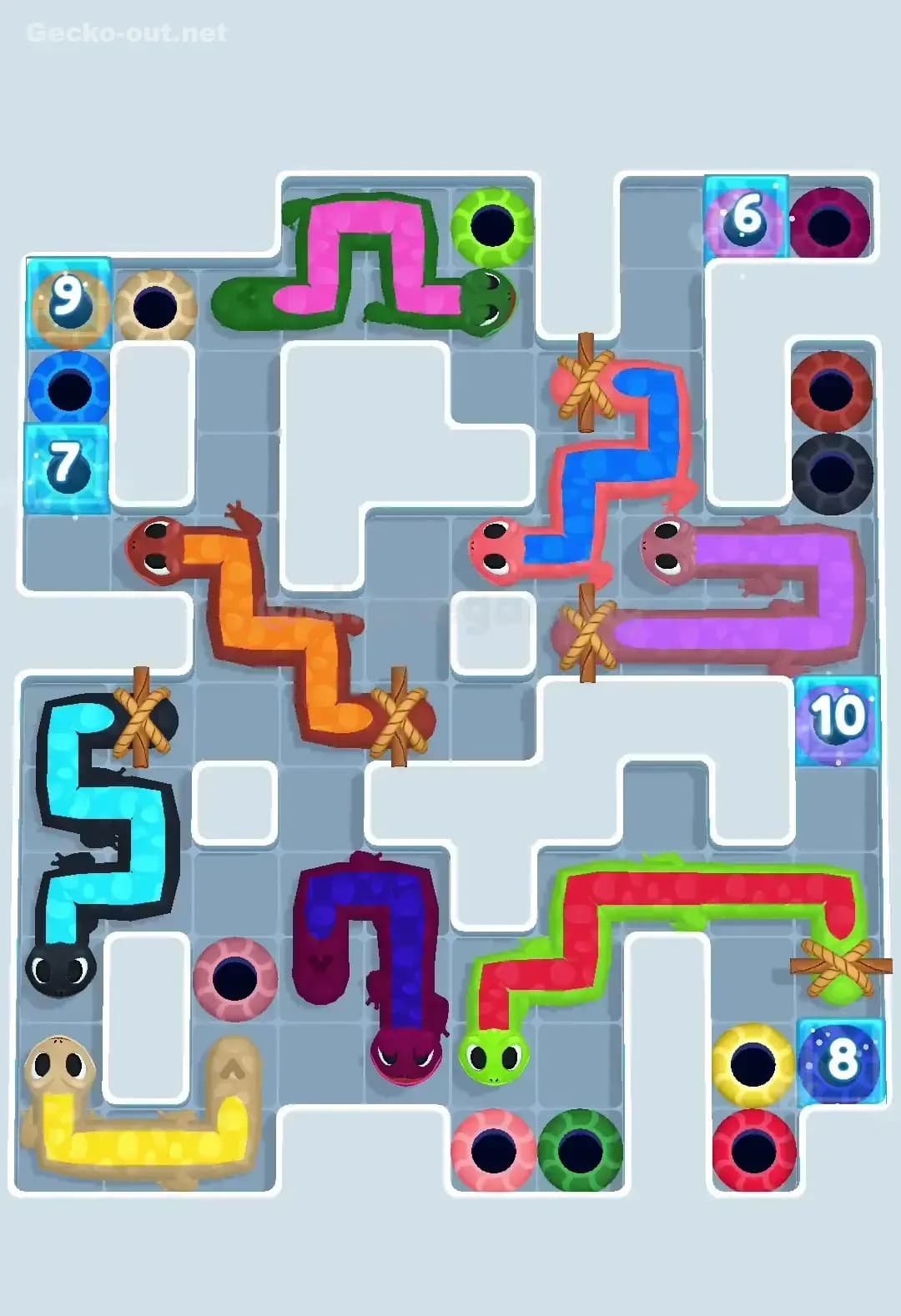Tap the yellow snake with tan head

coord(58,1059)
